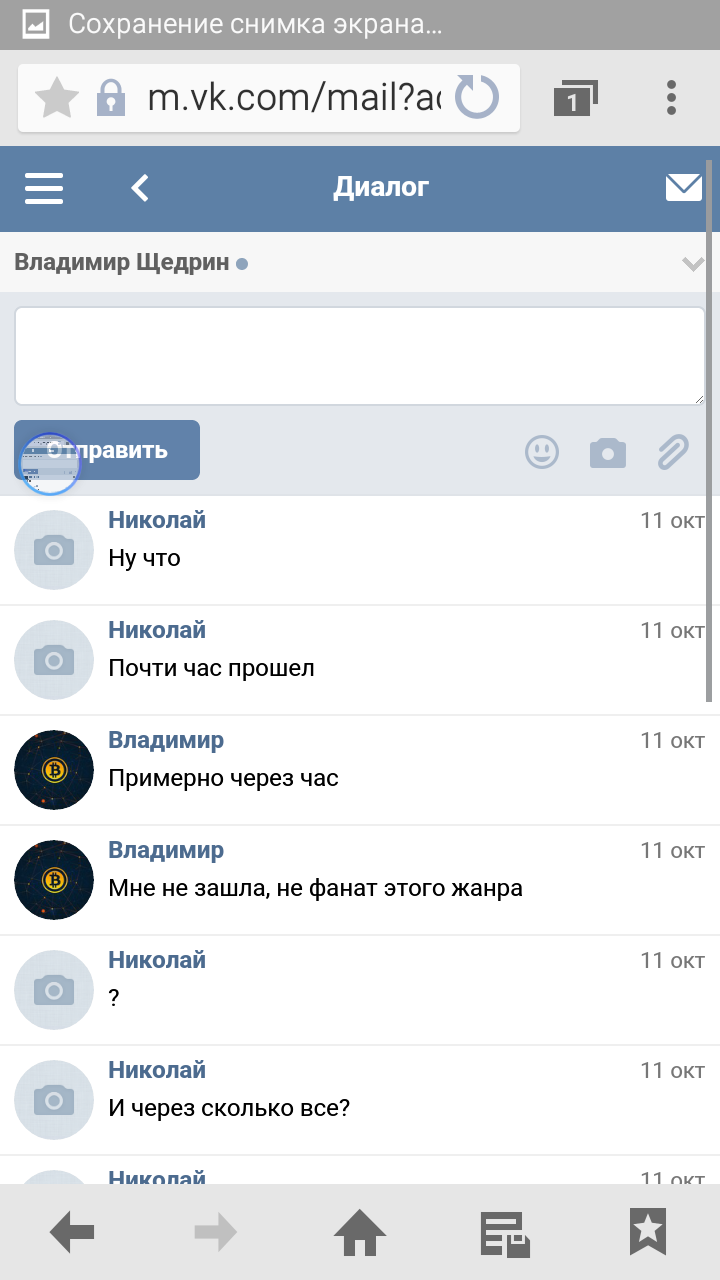720x1280 pixels.
Task: Open the browser bookmarks list
Action: (x=648, y=1233)
